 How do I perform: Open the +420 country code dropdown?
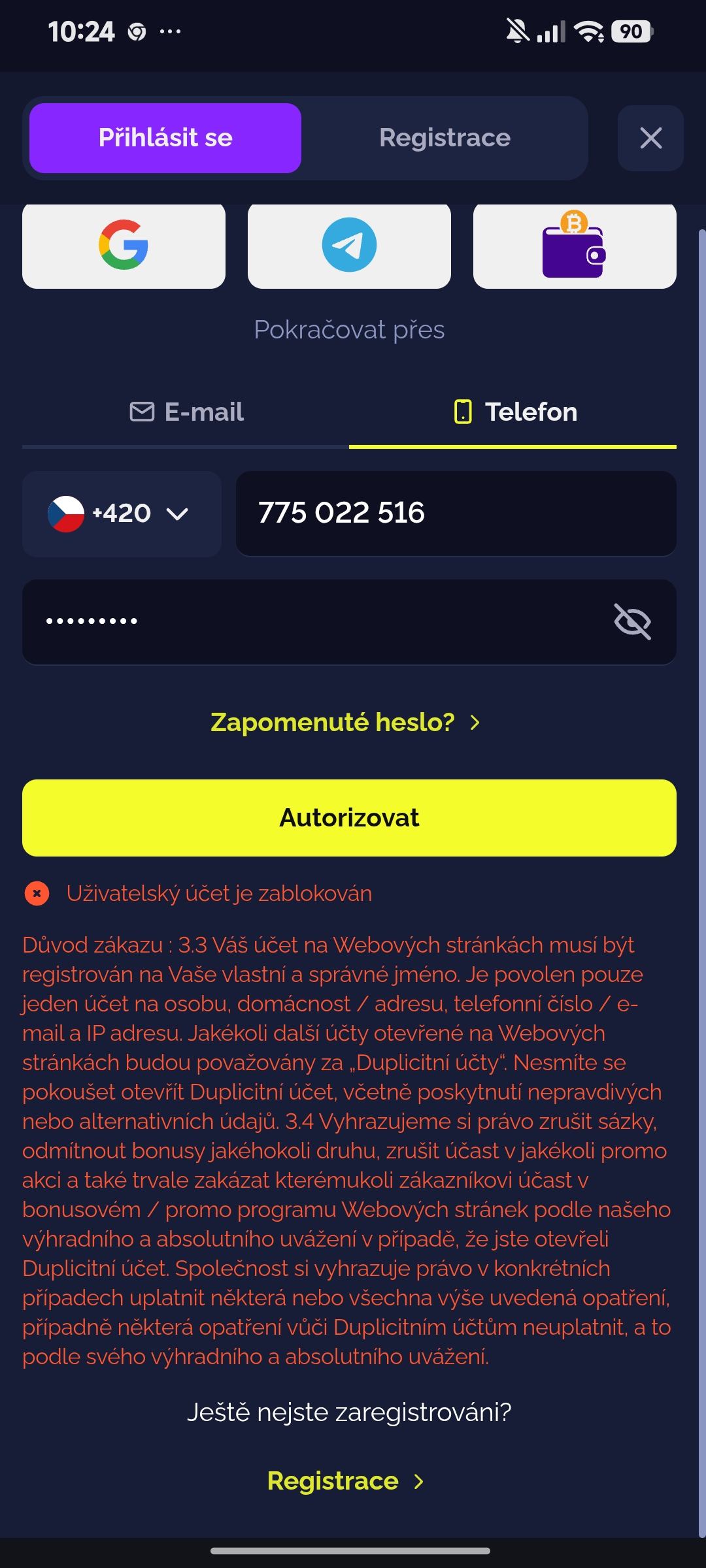click(122, 514)
